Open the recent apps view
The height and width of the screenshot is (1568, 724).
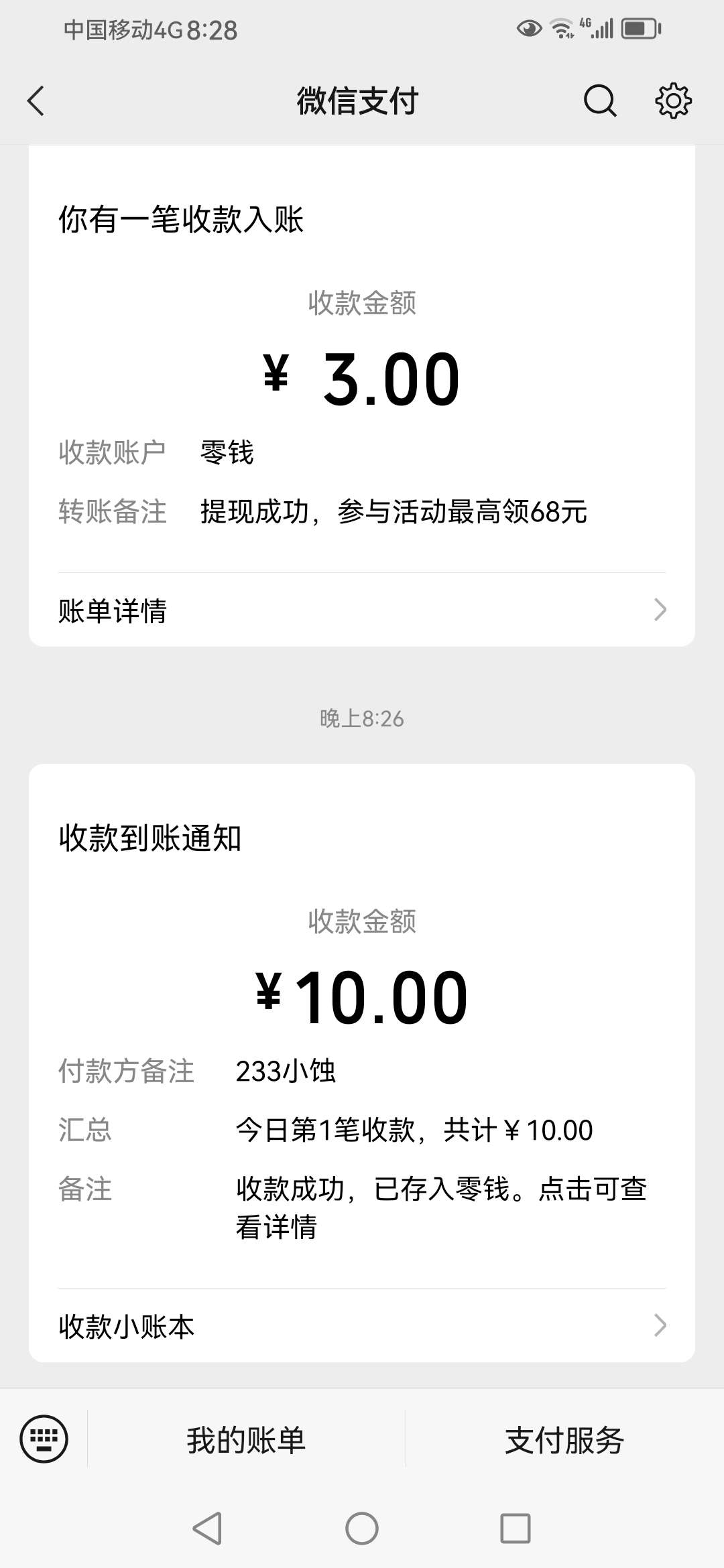516,1529
